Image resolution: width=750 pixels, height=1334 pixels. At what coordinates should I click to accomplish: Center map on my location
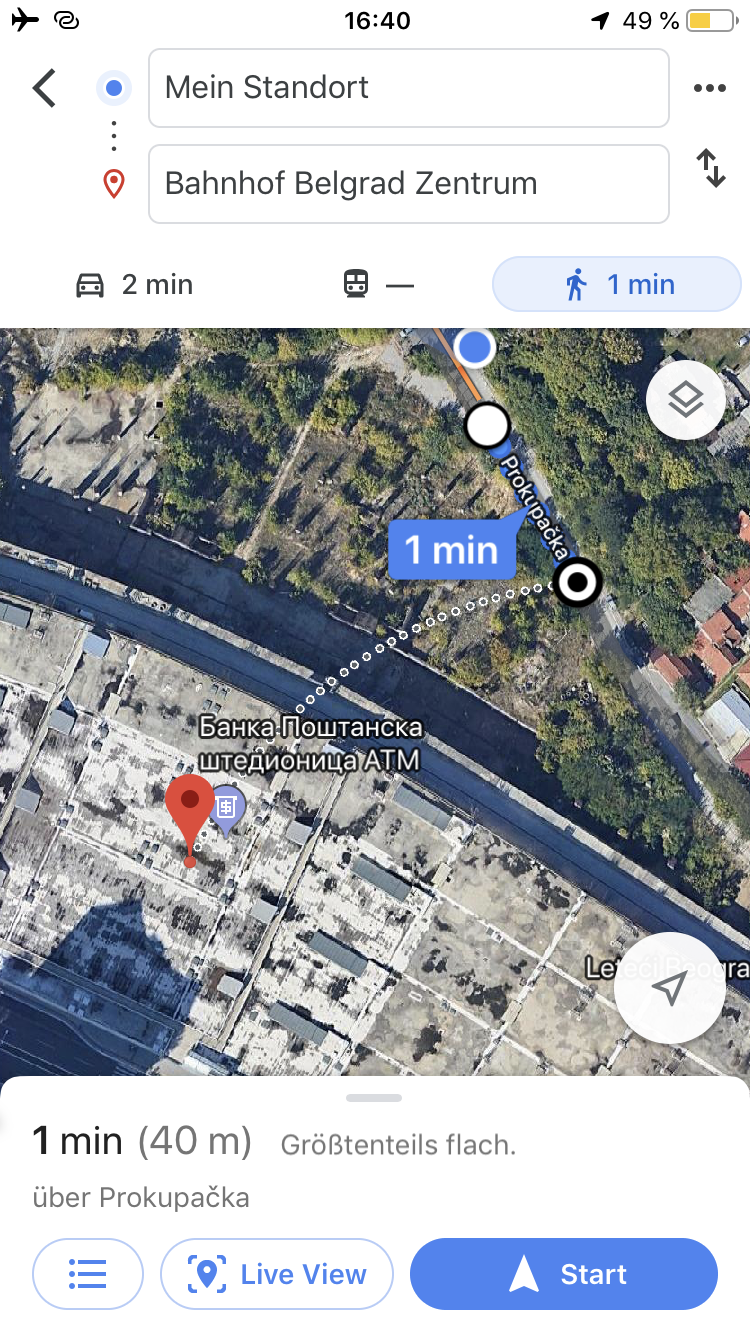669,988
